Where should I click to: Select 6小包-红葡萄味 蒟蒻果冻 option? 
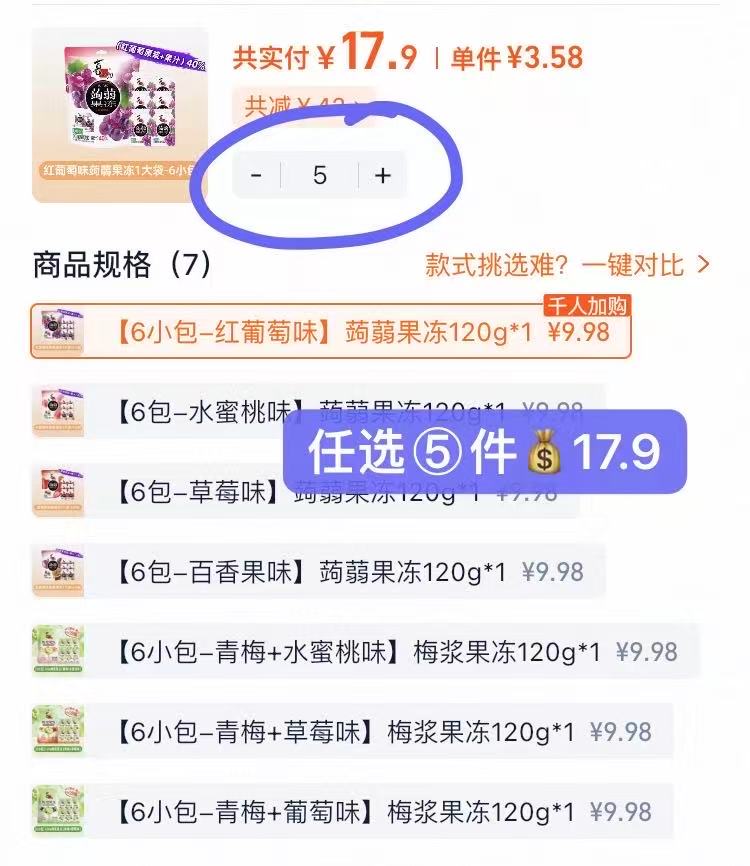330,331
